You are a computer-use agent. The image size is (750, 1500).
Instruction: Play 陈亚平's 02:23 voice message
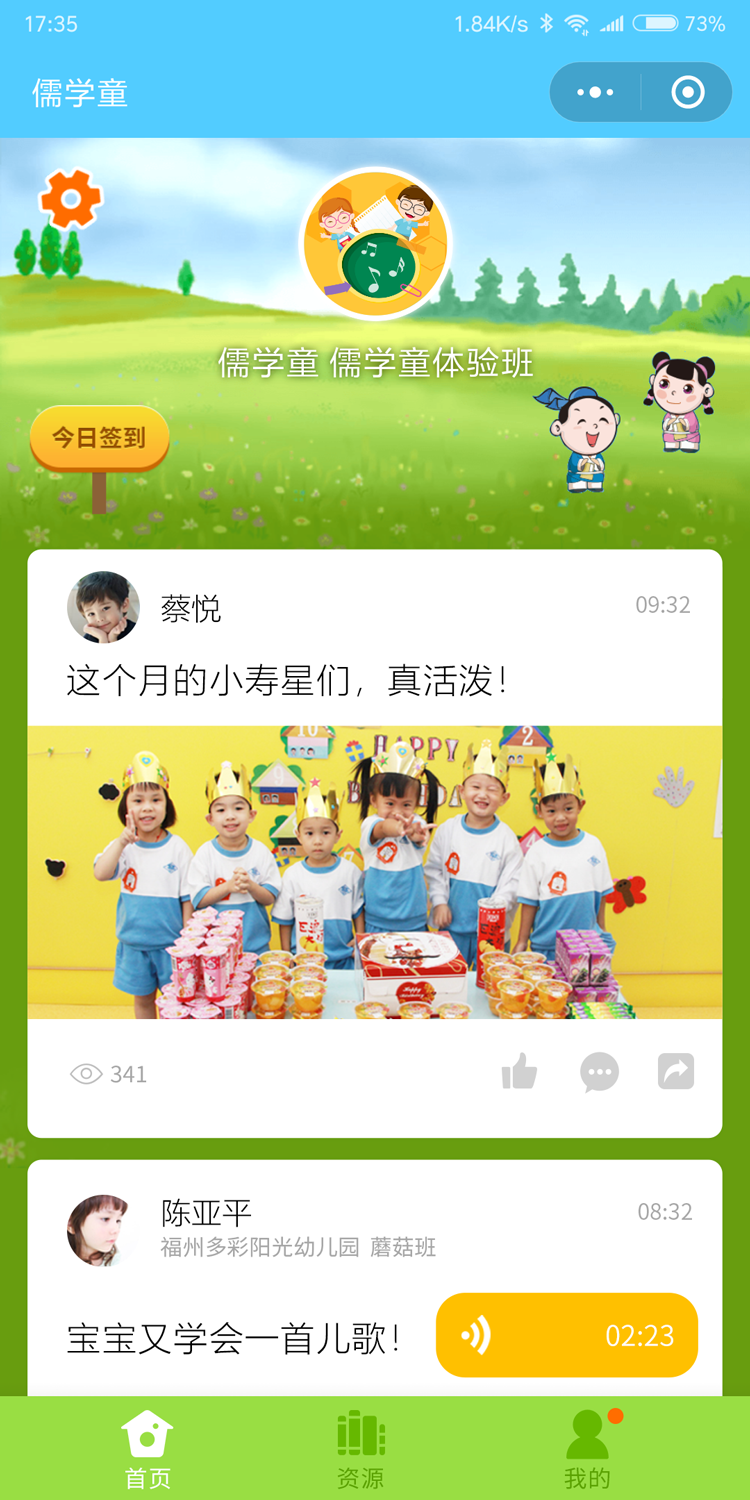566,1335
